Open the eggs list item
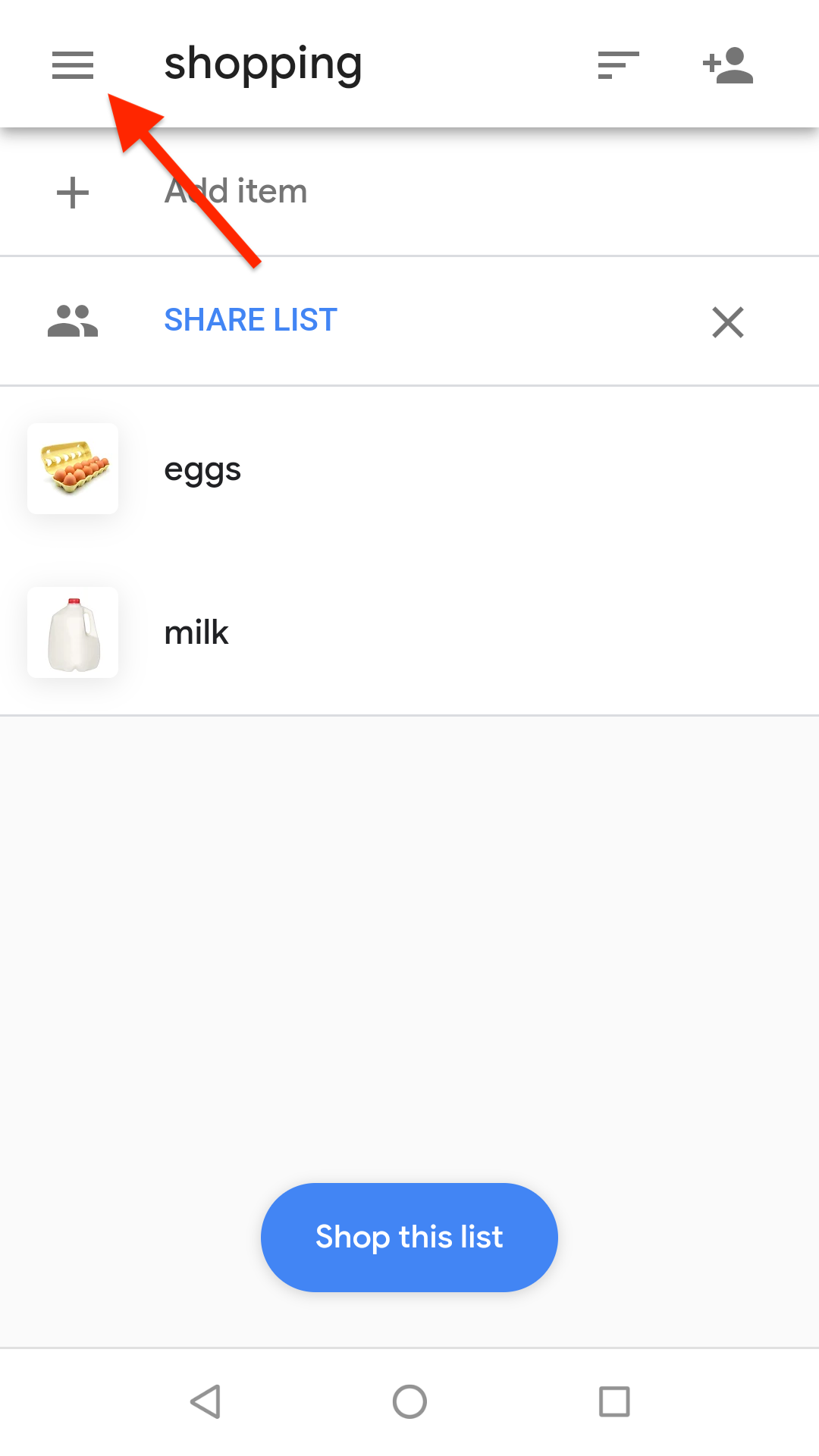819x1456 pixels. tap(409, 469)
